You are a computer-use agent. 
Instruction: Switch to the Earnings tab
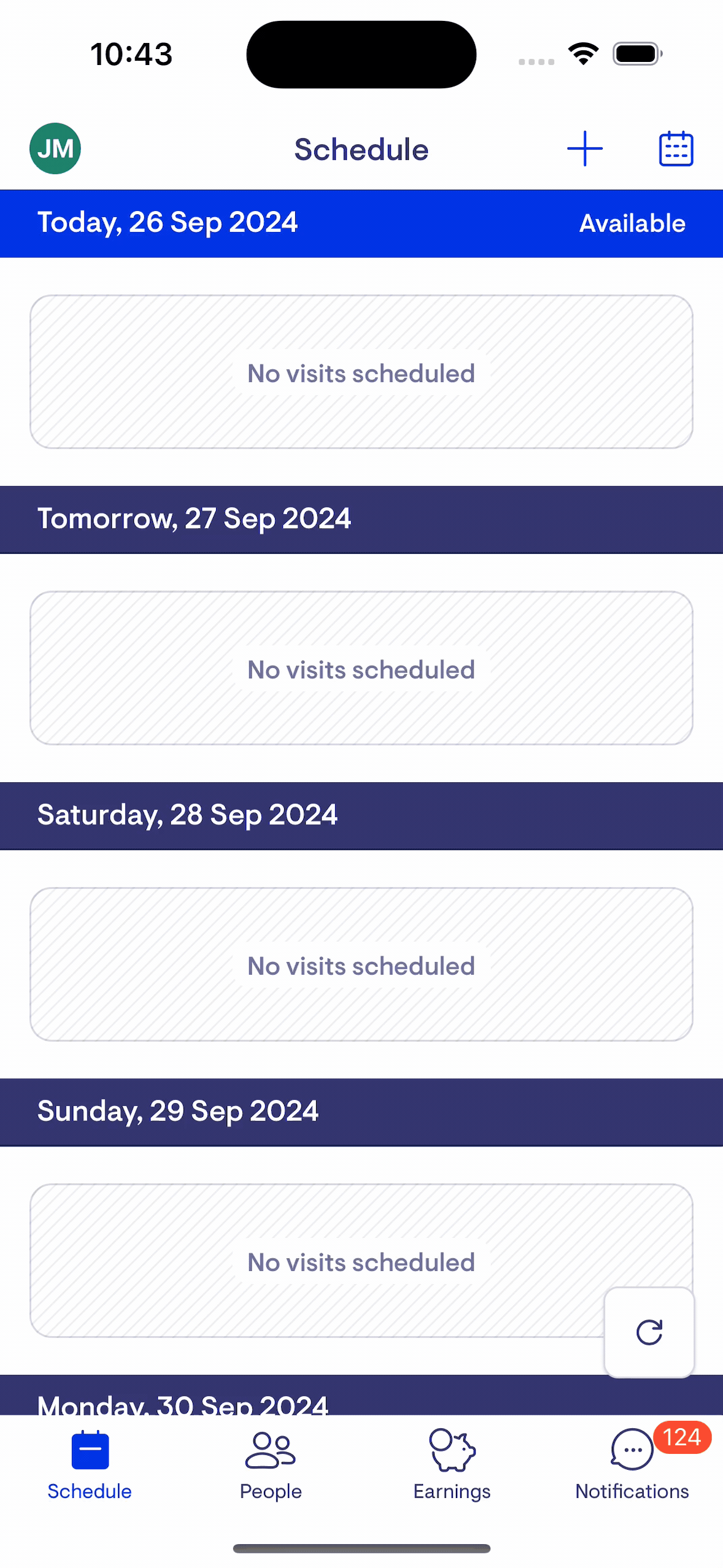[452, 1466]
